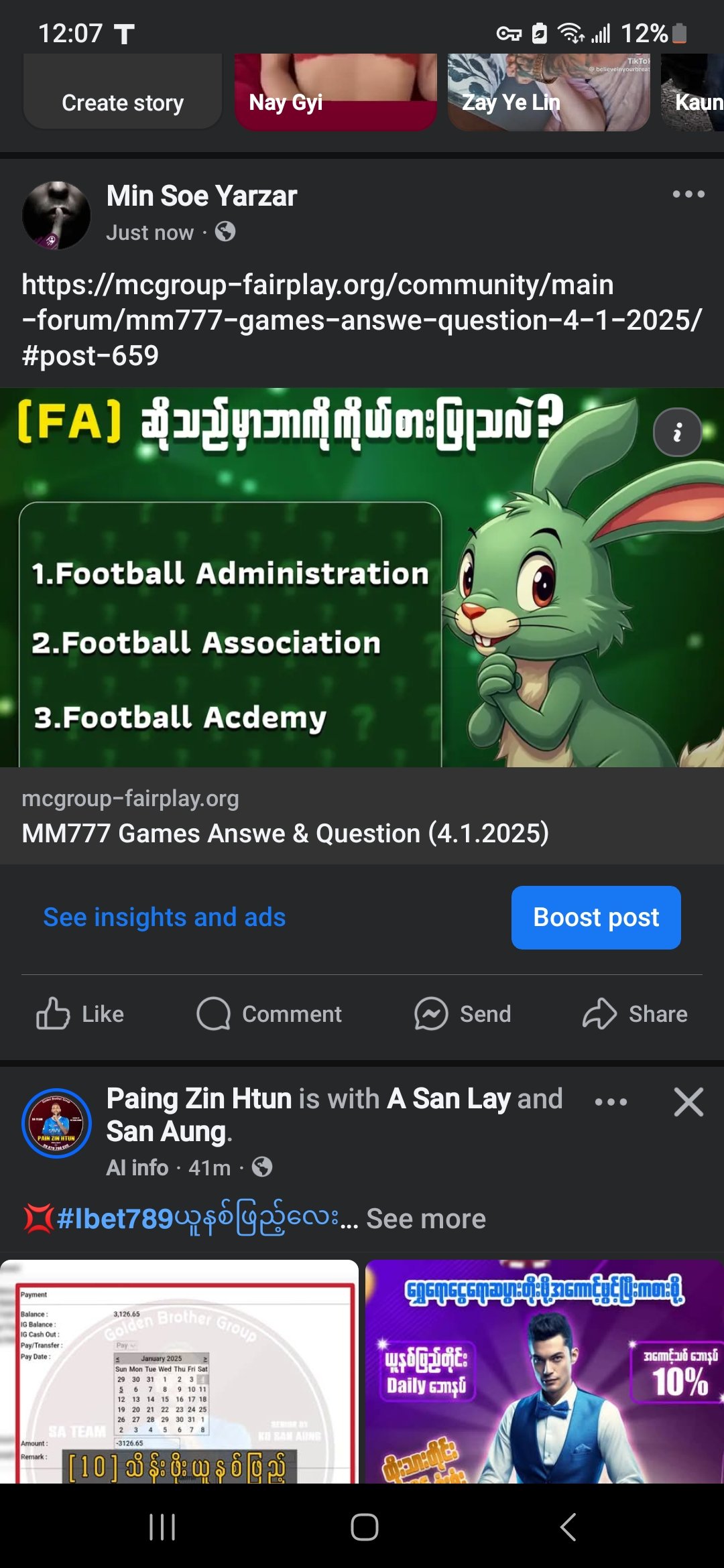Open options menu on Min Soe Yarzar's post

pos(688,194)
